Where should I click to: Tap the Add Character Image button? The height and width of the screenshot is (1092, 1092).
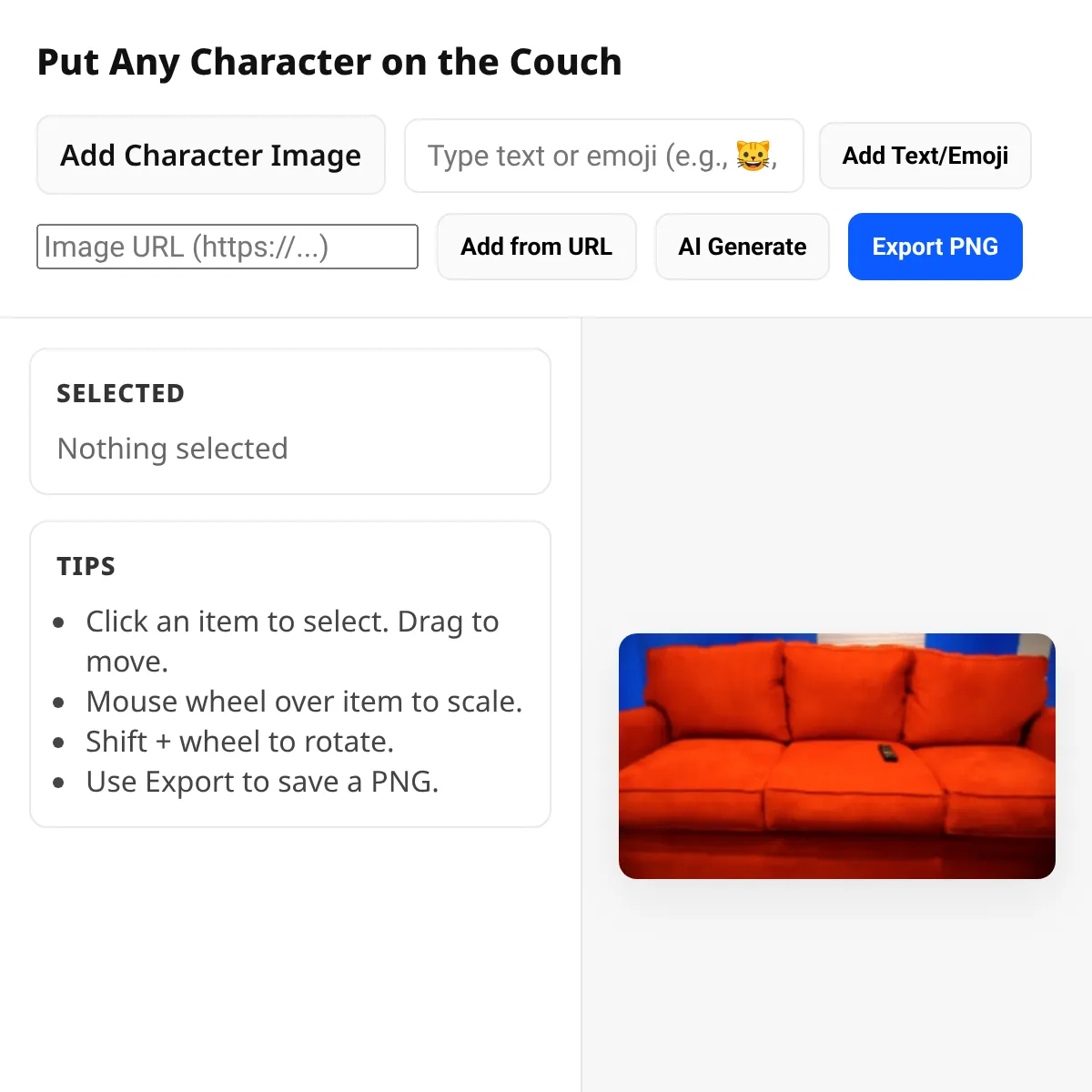(210, 156)
